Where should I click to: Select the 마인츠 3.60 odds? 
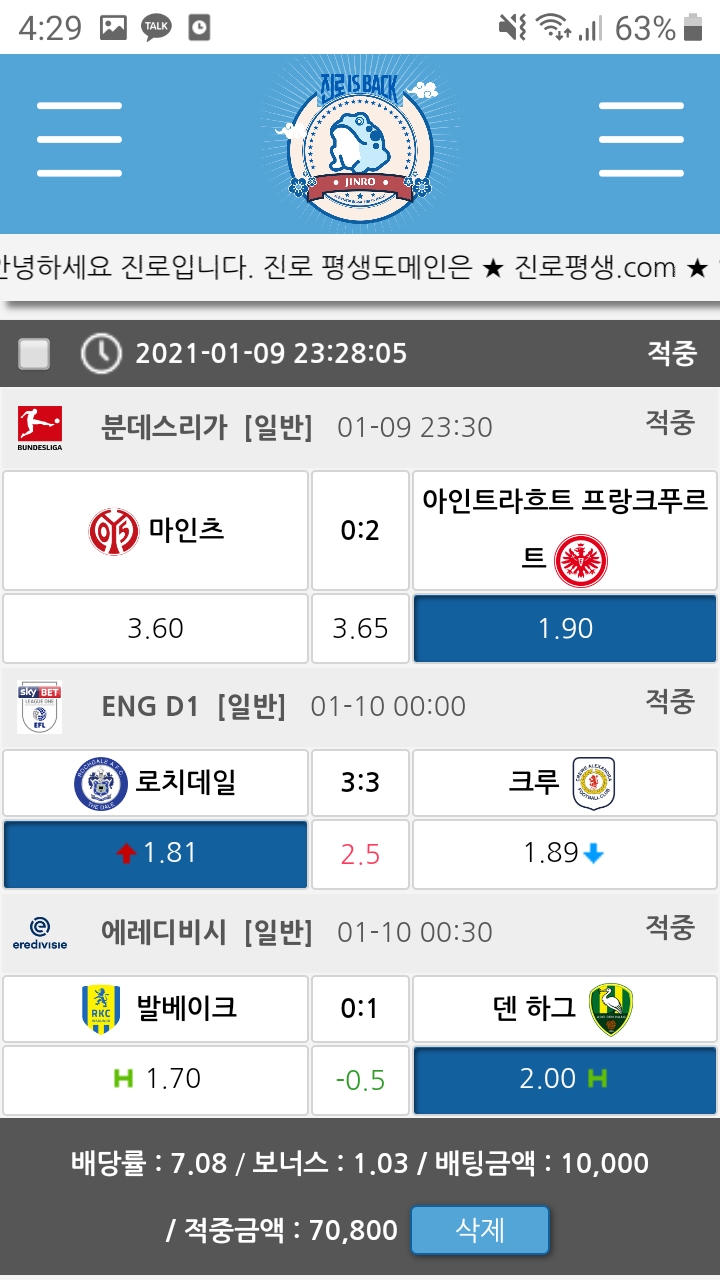[x=155, y=628]
